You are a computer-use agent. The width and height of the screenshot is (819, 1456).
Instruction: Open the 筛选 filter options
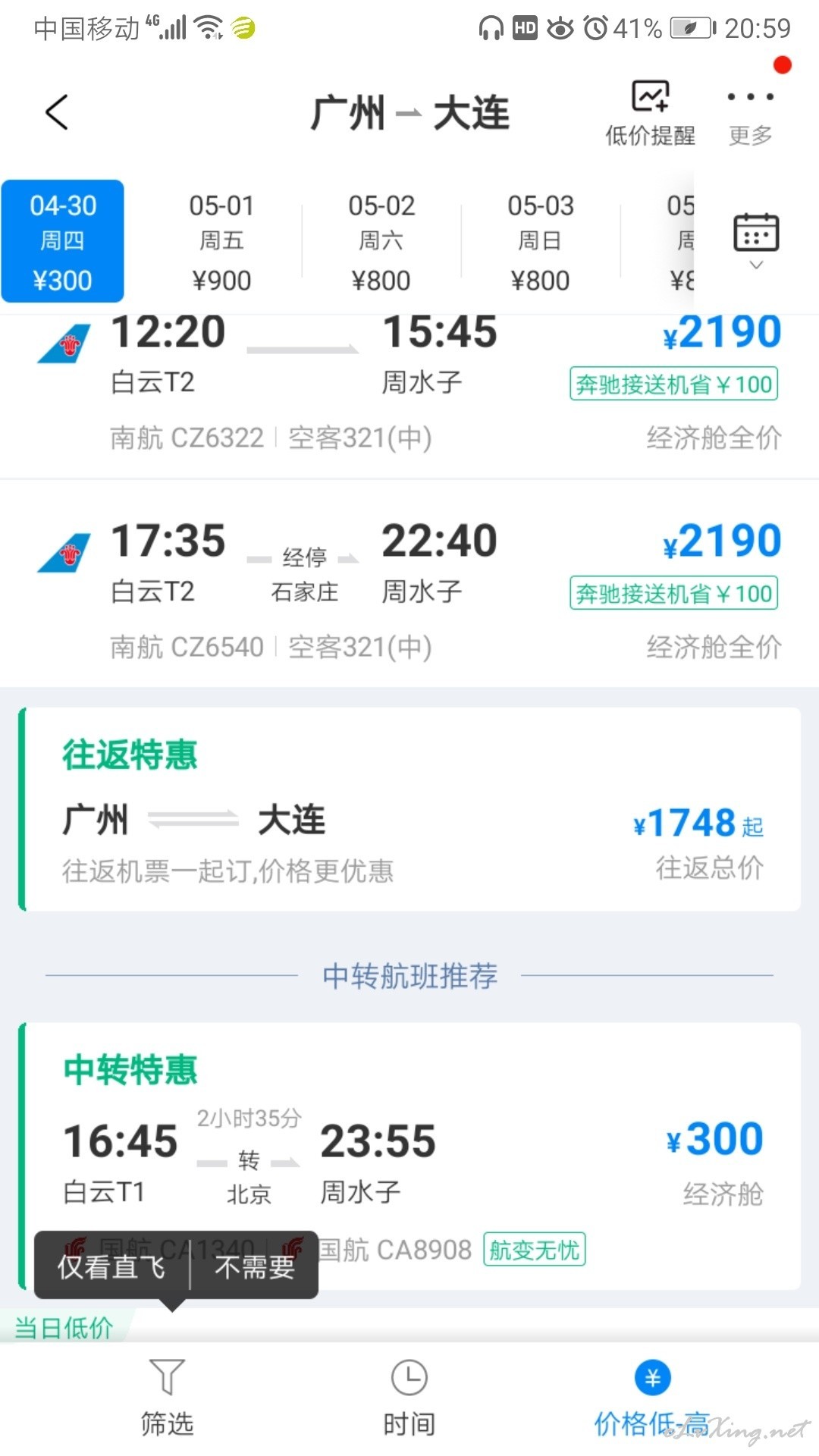167,1397
